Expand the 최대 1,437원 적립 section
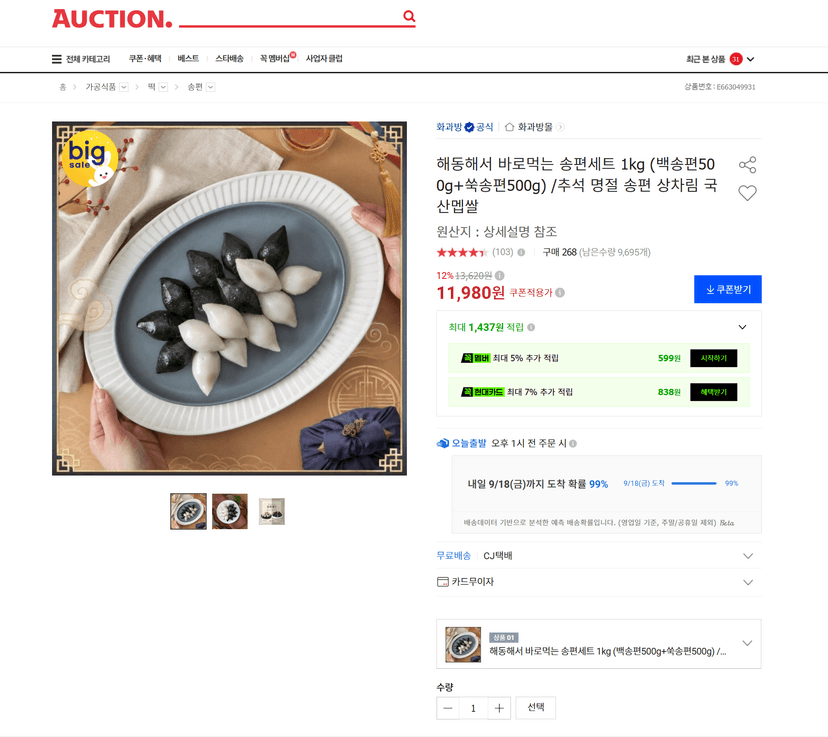 [742, 327]
